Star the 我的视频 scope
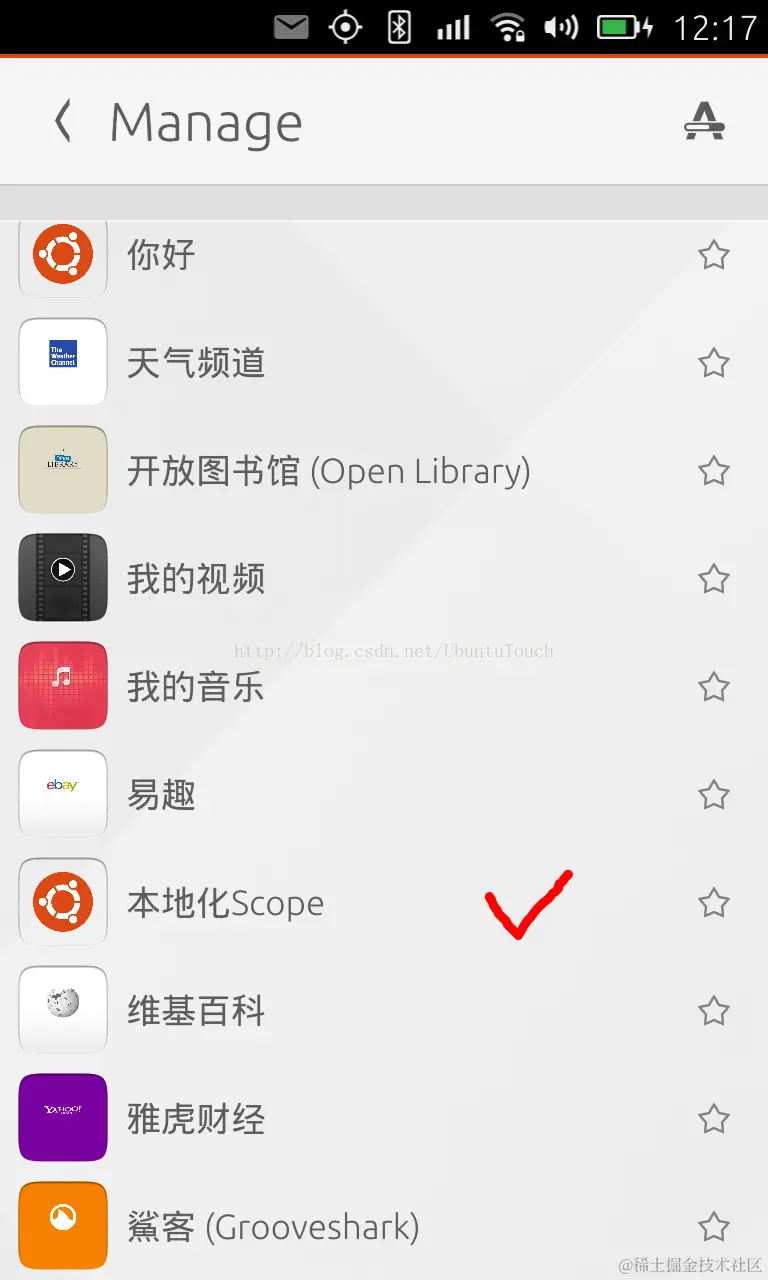 coord(713,579)
